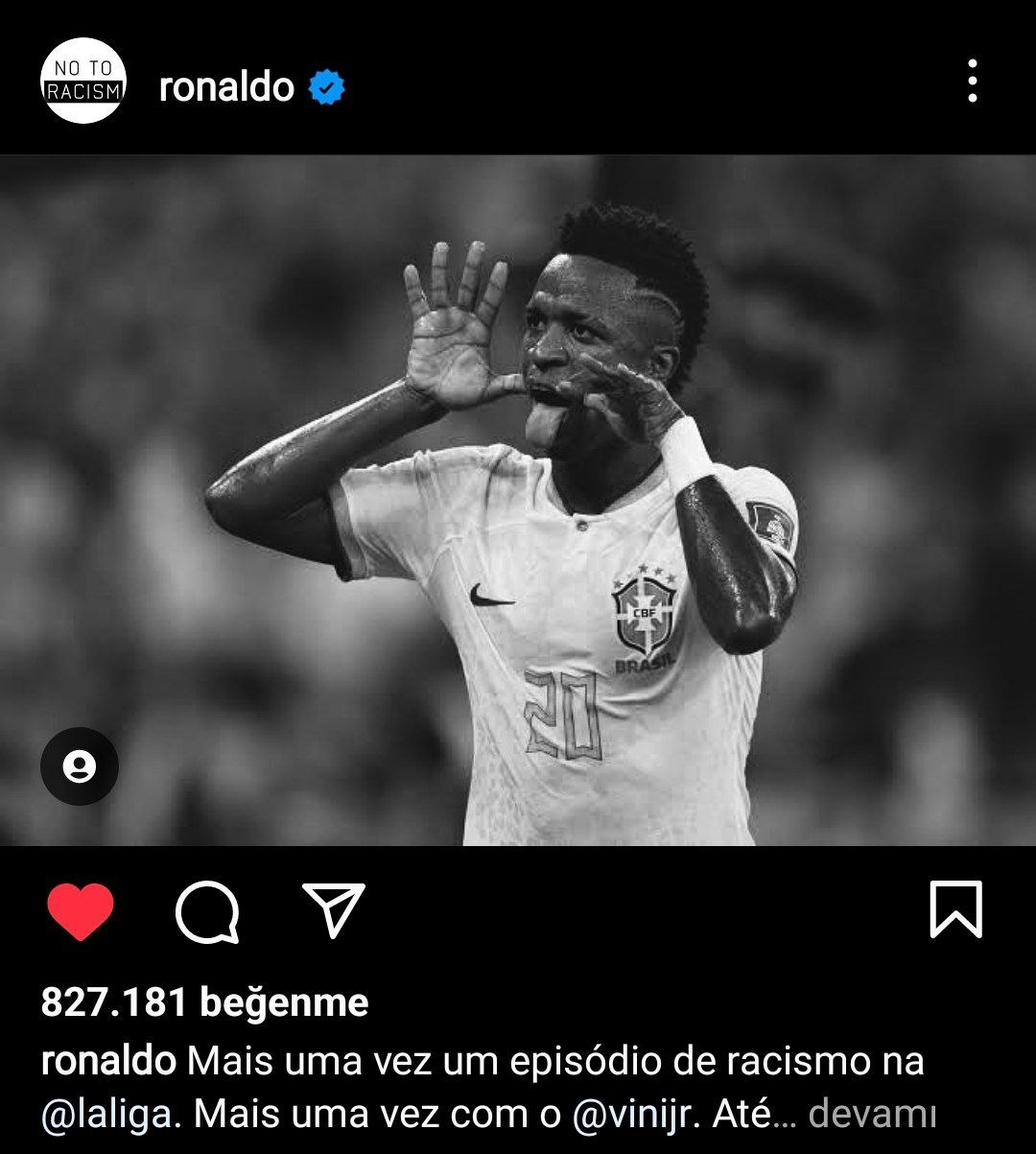Viewport: 1036px width, 1154px height.
Task: Save the post with the bookmark icon
Action: [x=955, y=909]
